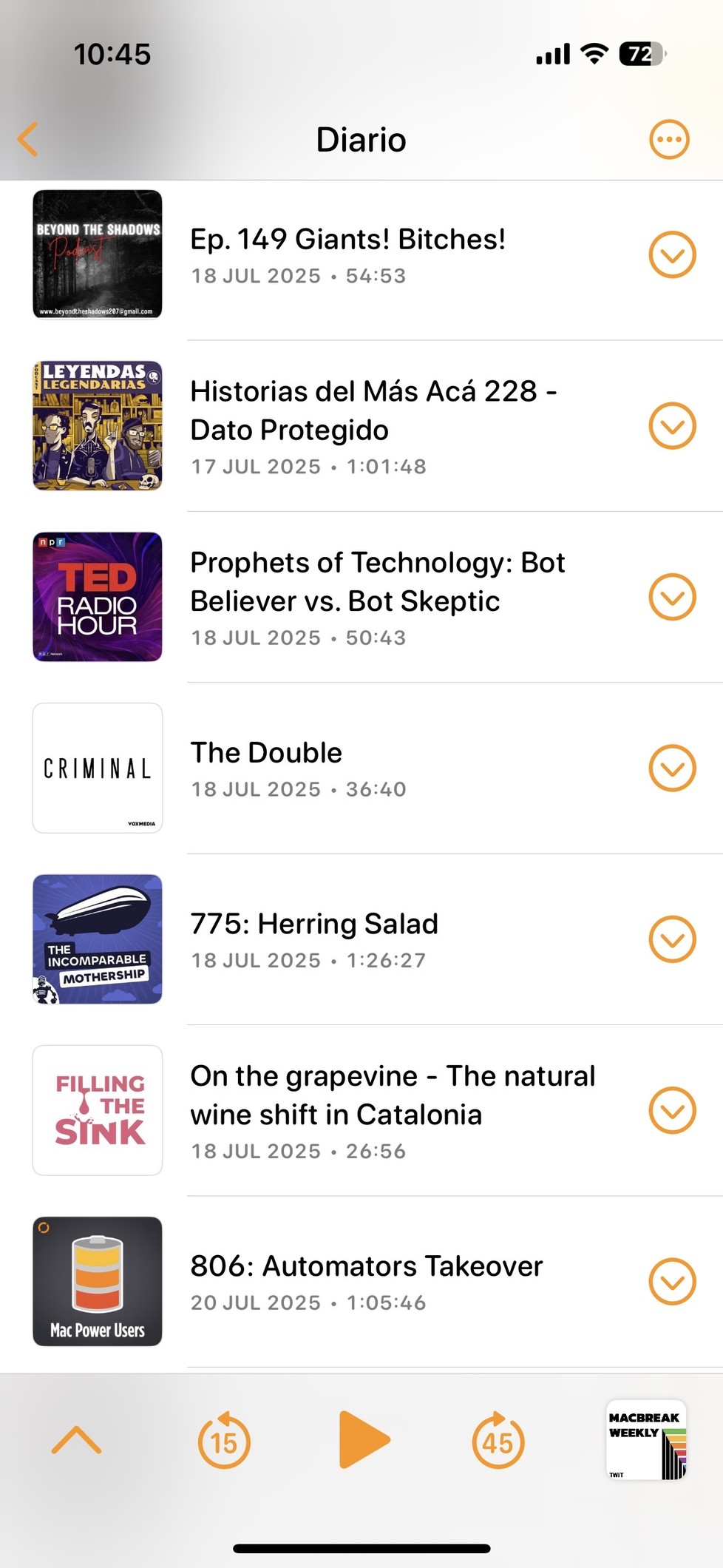Expand options for The Double episode
The width and height of the screenshot is (723, 1568).
[672, 768]
